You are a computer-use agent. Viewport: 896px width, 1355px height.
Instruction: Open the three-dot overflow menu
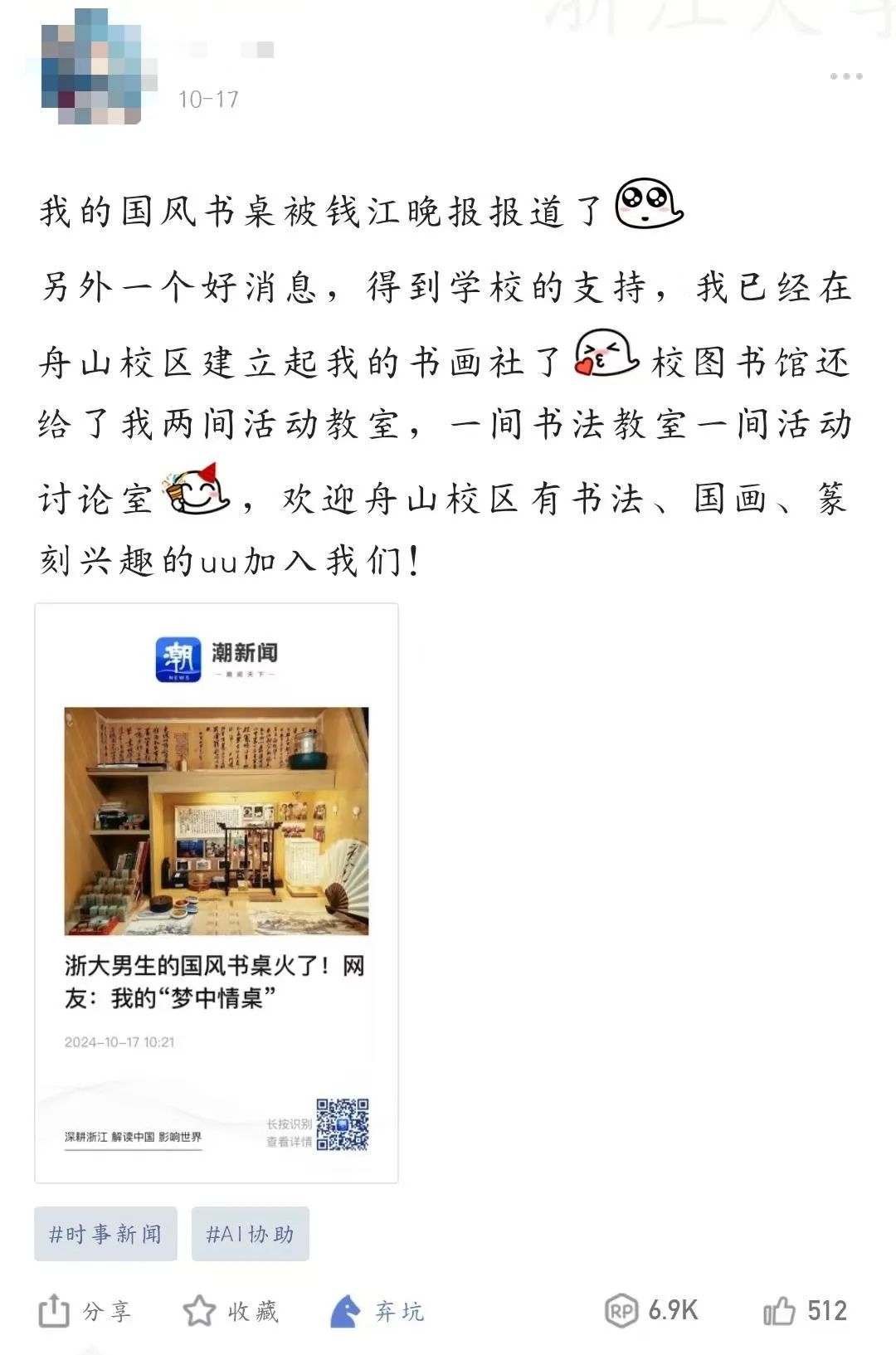point(845,76)
